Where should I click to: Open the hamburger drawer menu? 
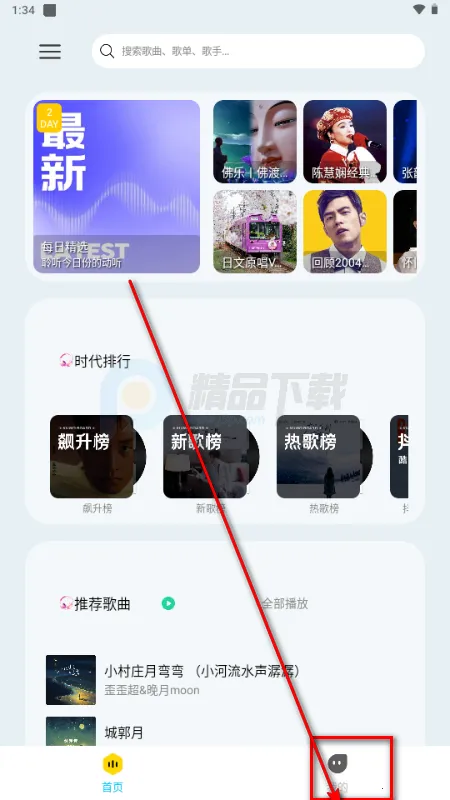point(50,52)
